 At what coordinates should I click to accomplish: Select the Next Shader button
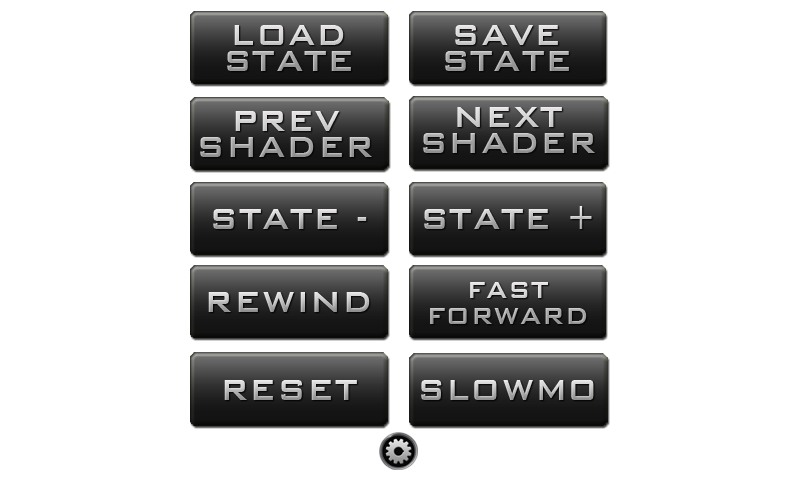coord(508,133)
